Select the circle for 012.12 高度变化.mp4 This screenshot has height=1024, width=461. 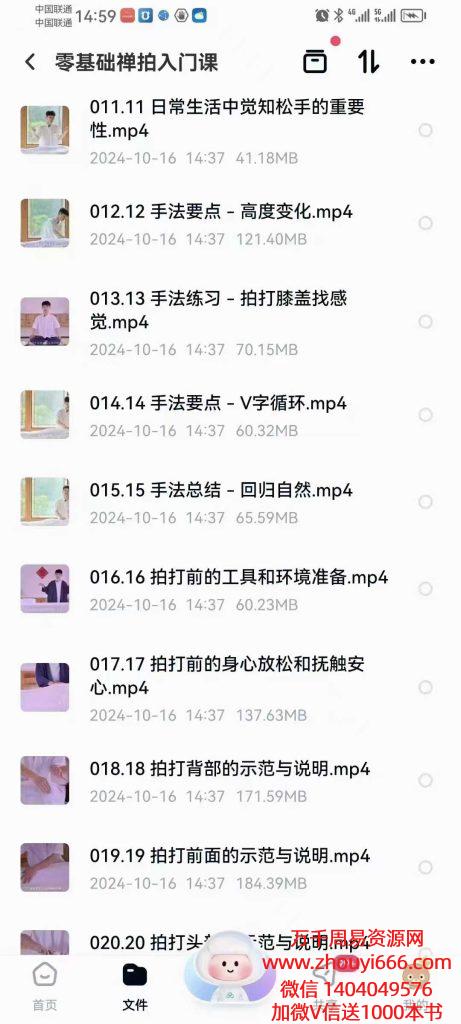(425, 223)
